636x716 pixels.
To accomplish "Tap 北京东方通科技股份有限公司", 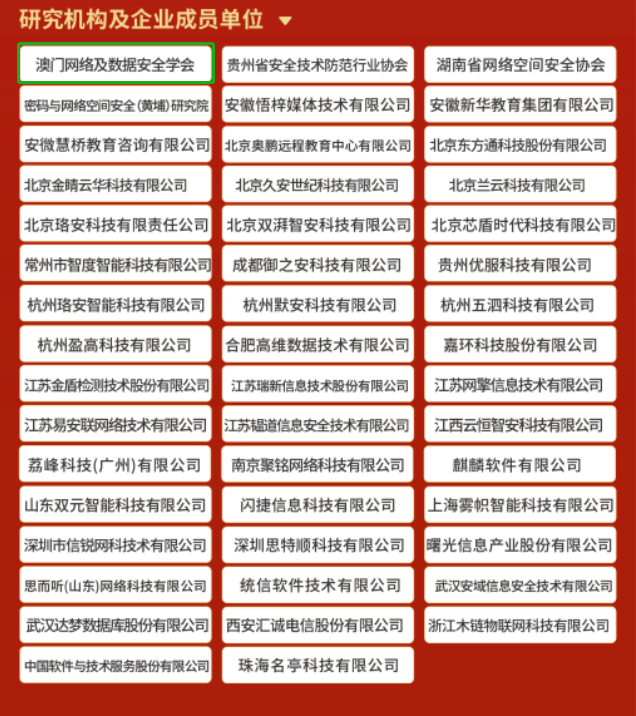I will (520, 145).
